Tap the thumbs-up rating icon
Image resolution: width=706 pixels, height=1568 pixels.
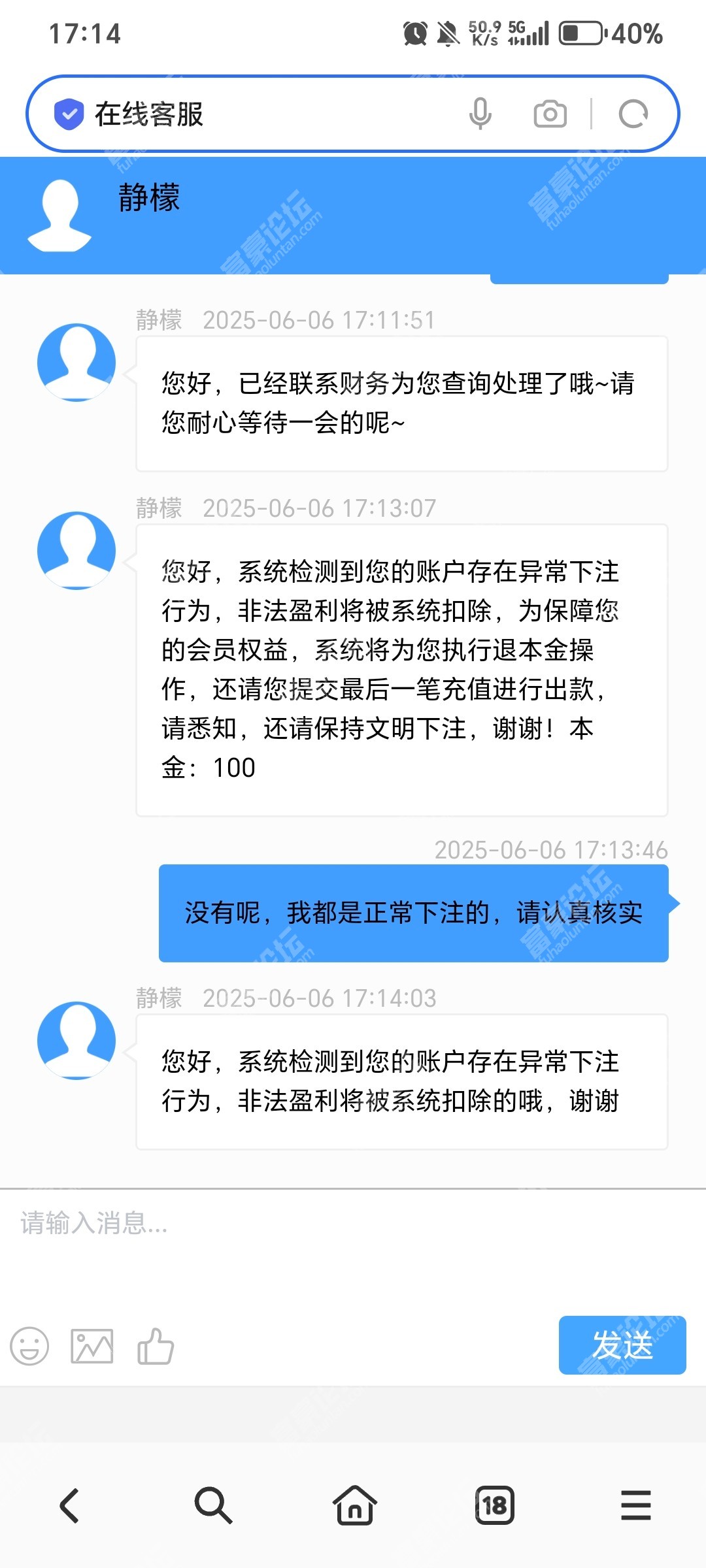coord(156,1347)
